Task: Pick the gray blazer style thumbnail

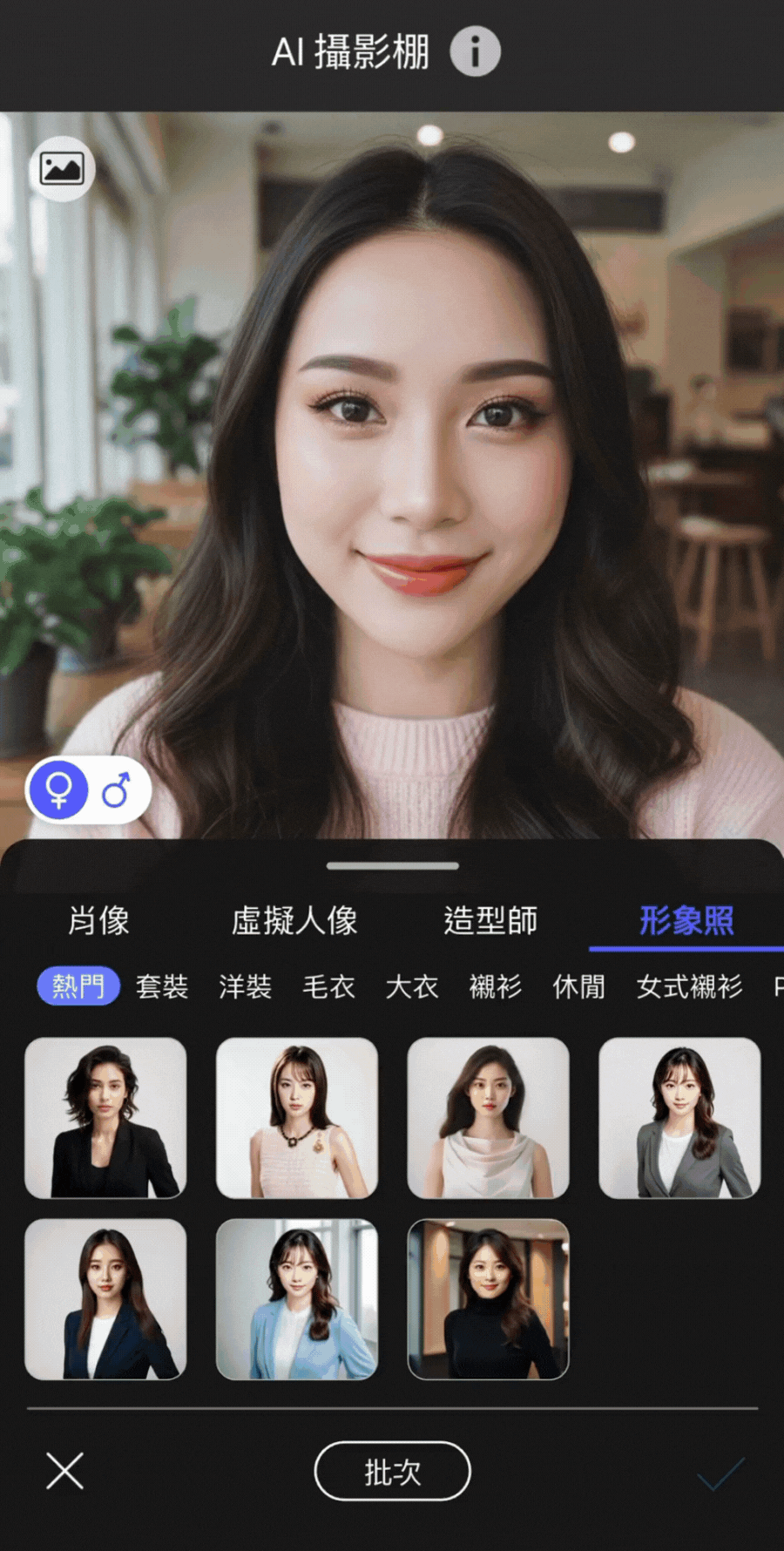Action: pos(679,1118)
